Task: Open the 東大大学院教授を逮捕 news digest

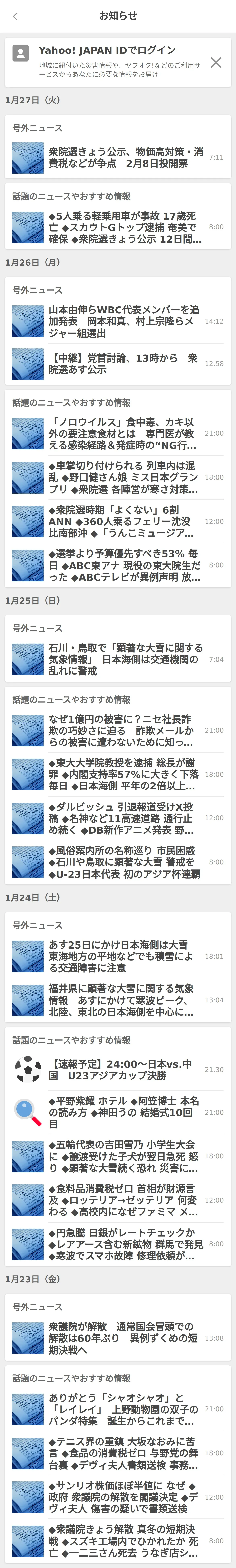Action: [x=118, y=774]
